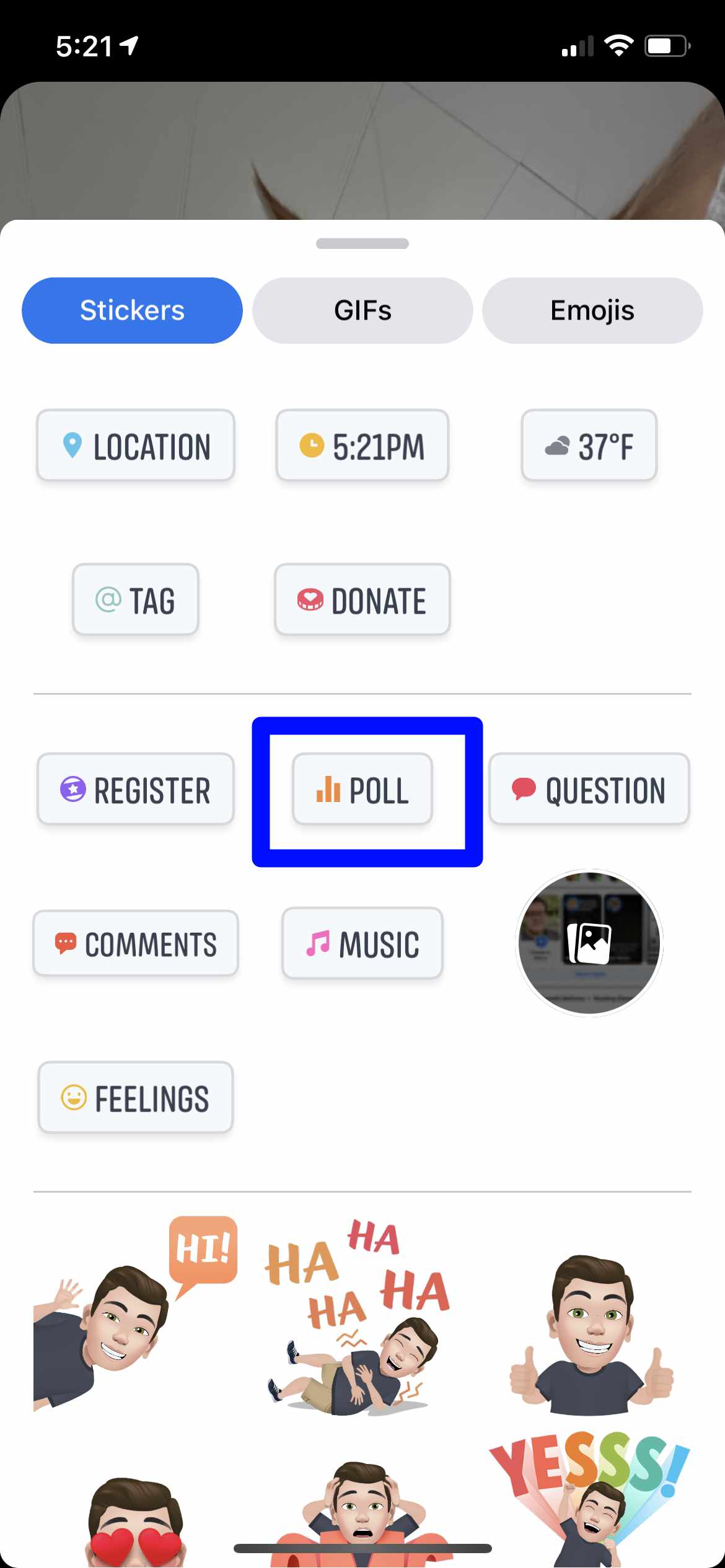Open the photo gallery sticker
The height and width of the screenshot is (1568, 725).
click(589, 943)
